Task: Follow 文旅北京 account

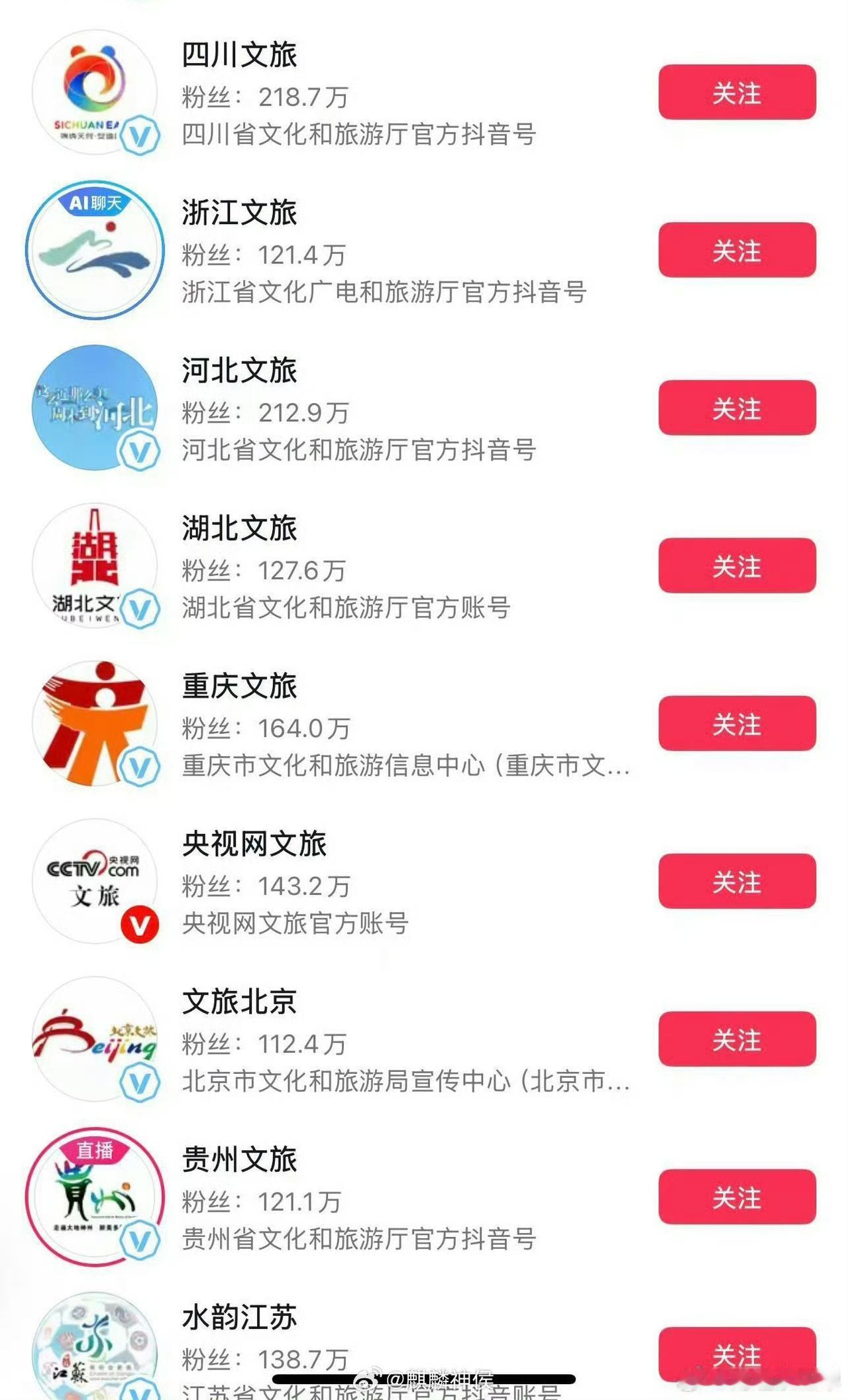Action: (737, 1039)
